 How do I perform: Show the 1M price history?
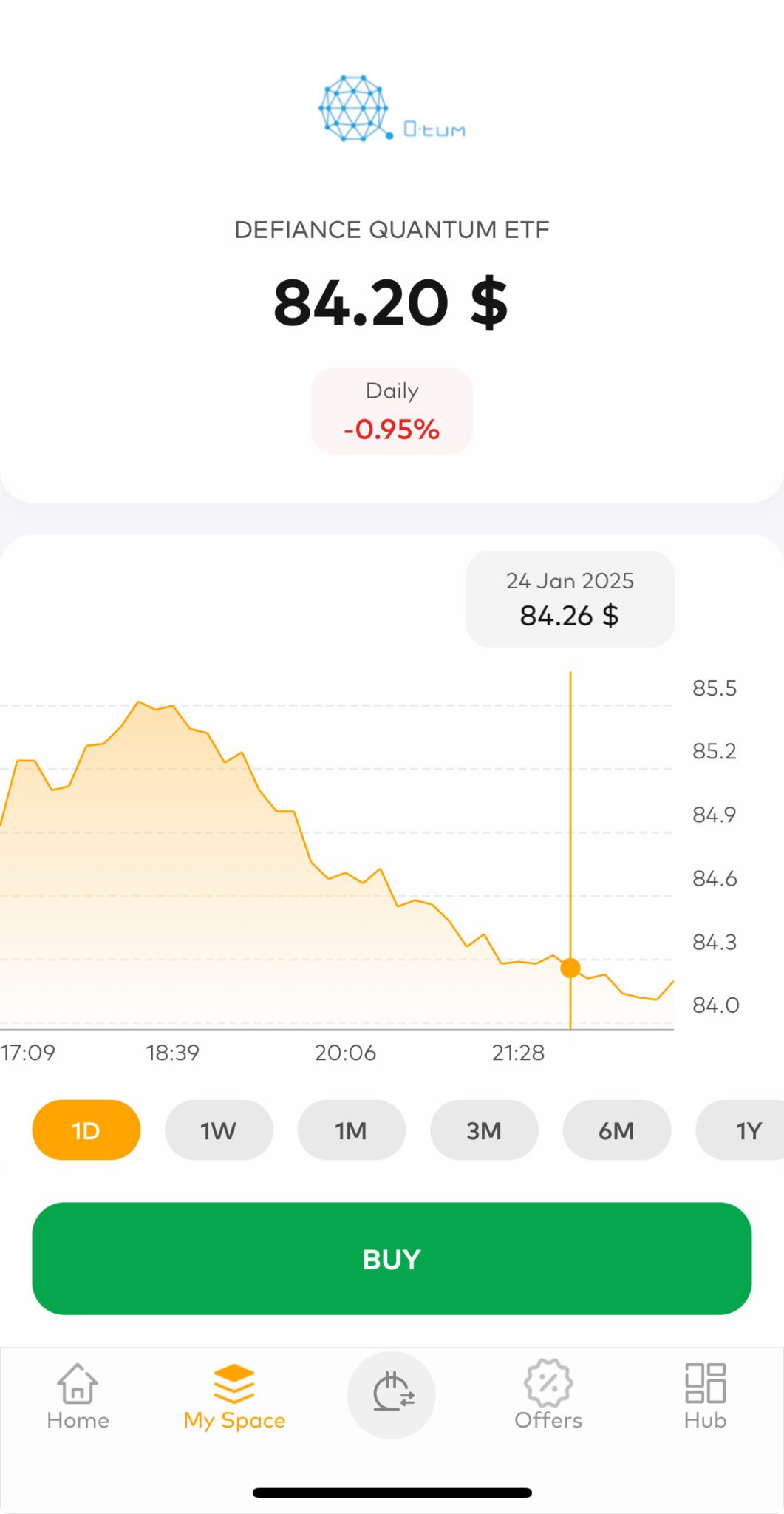[351, 1130]
